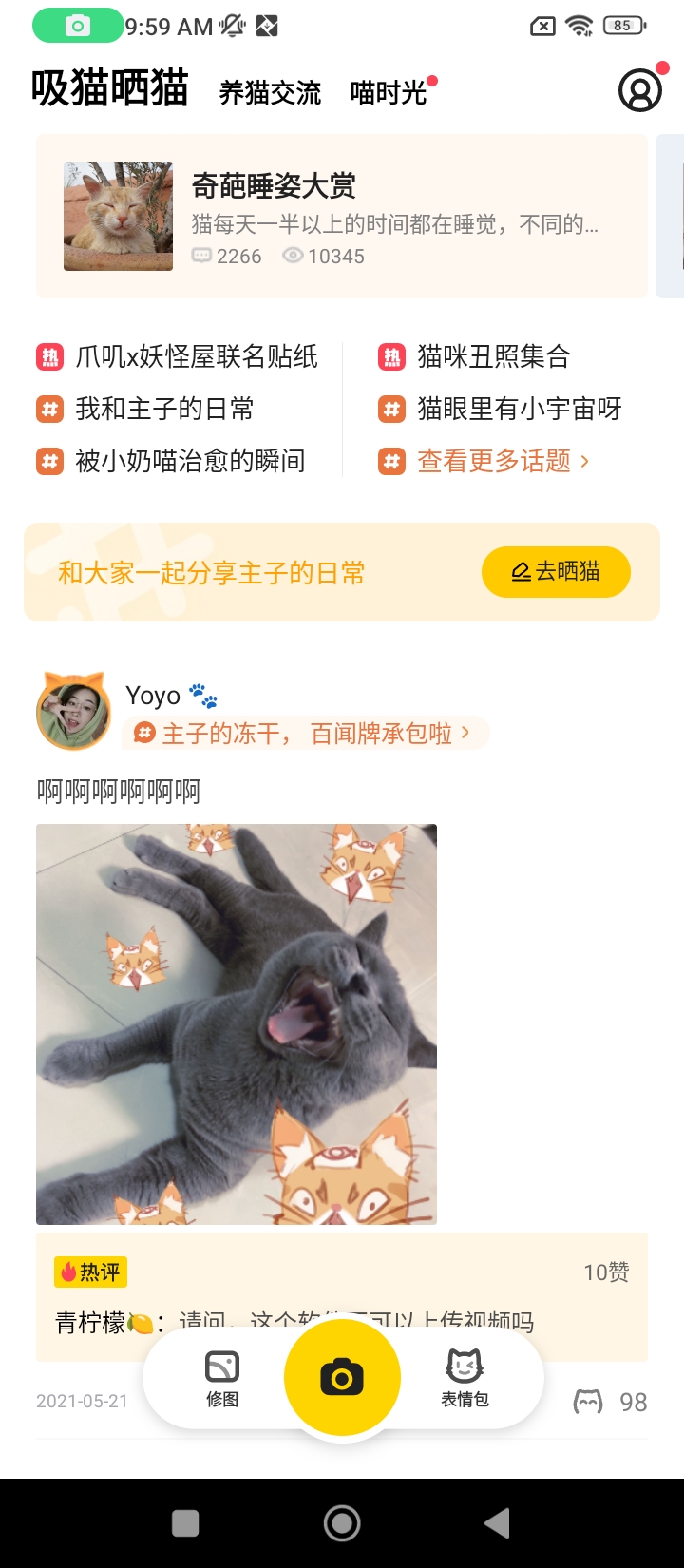Like Yoyo's post with the cat-face icon
The width and height of the screenshot is (684, 1568).
tap(589, 1402)
